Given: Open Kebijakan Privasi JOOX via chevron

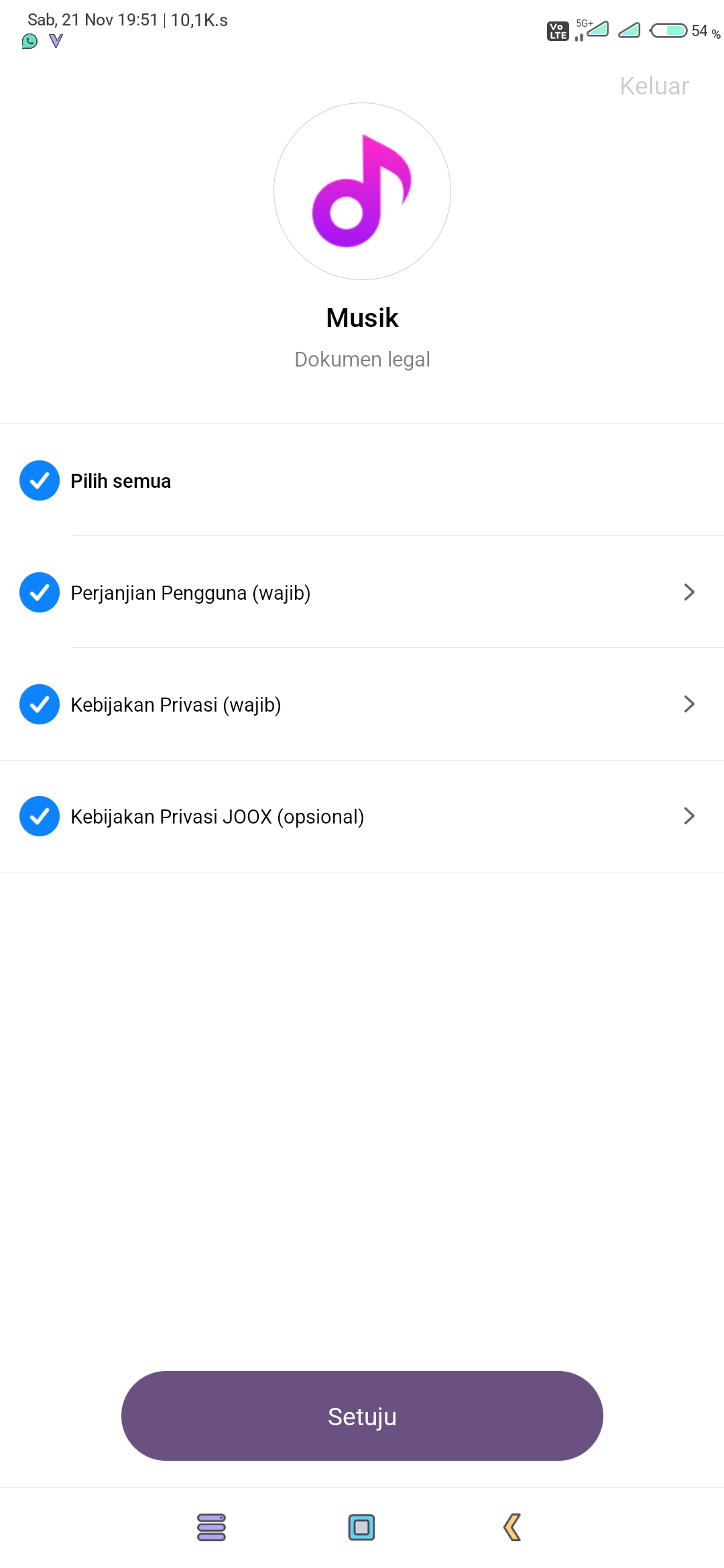Looking at the screenshot, I should 688,816.
